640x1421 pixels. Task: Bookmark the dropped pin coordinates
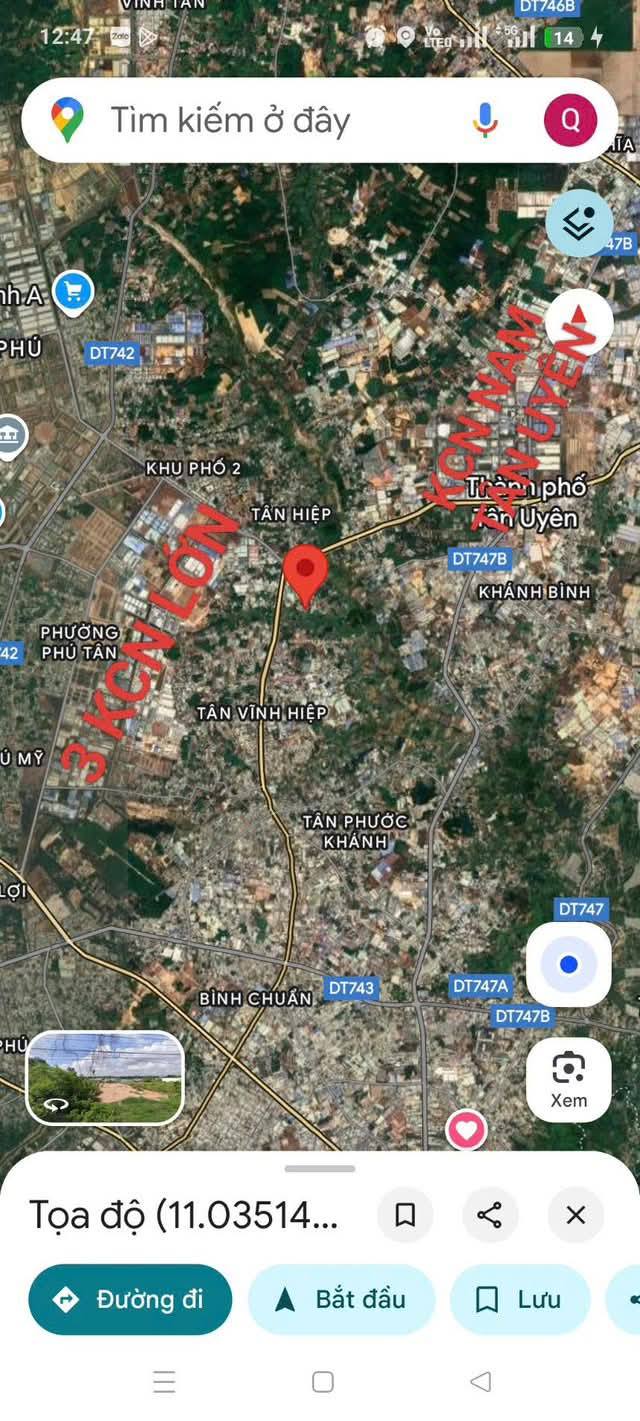point(405,1215)
